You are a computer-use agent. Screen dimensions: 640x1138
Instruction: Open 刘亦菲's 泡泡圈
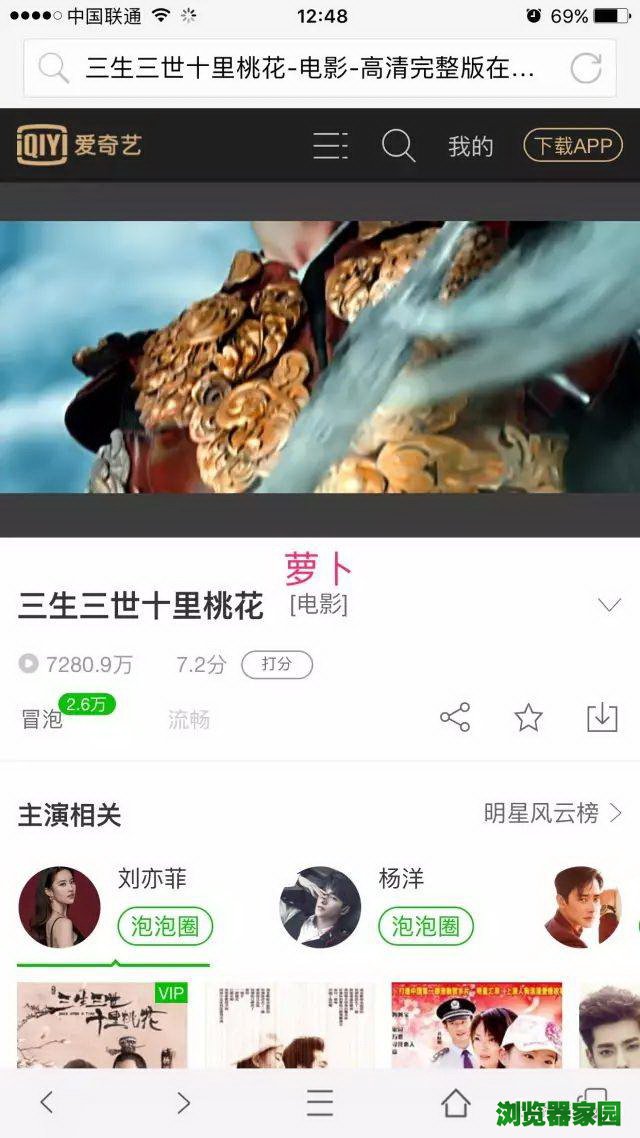[165, 926]
